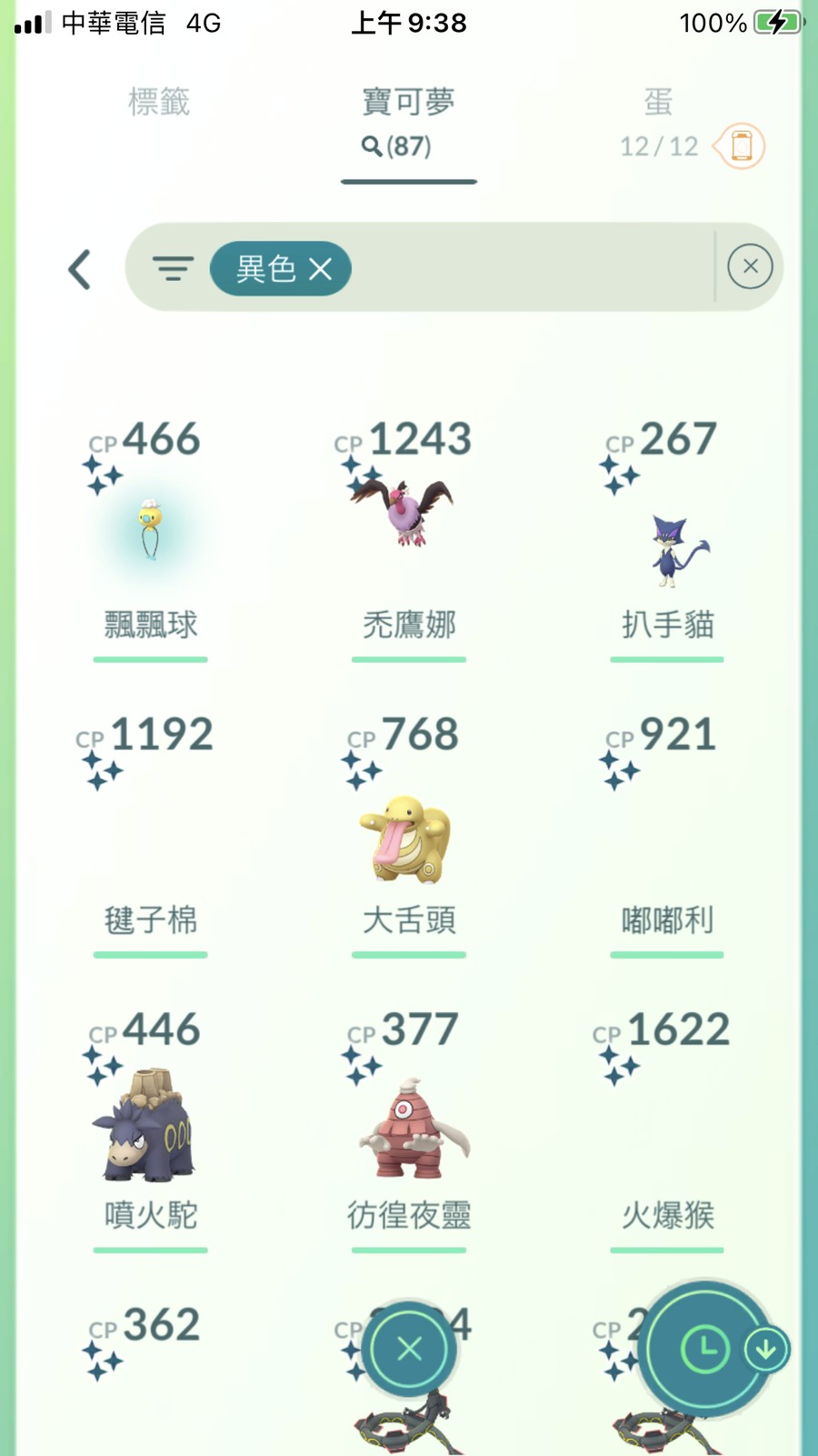Switch to the 蛋 tab

(x=658, y=102)
